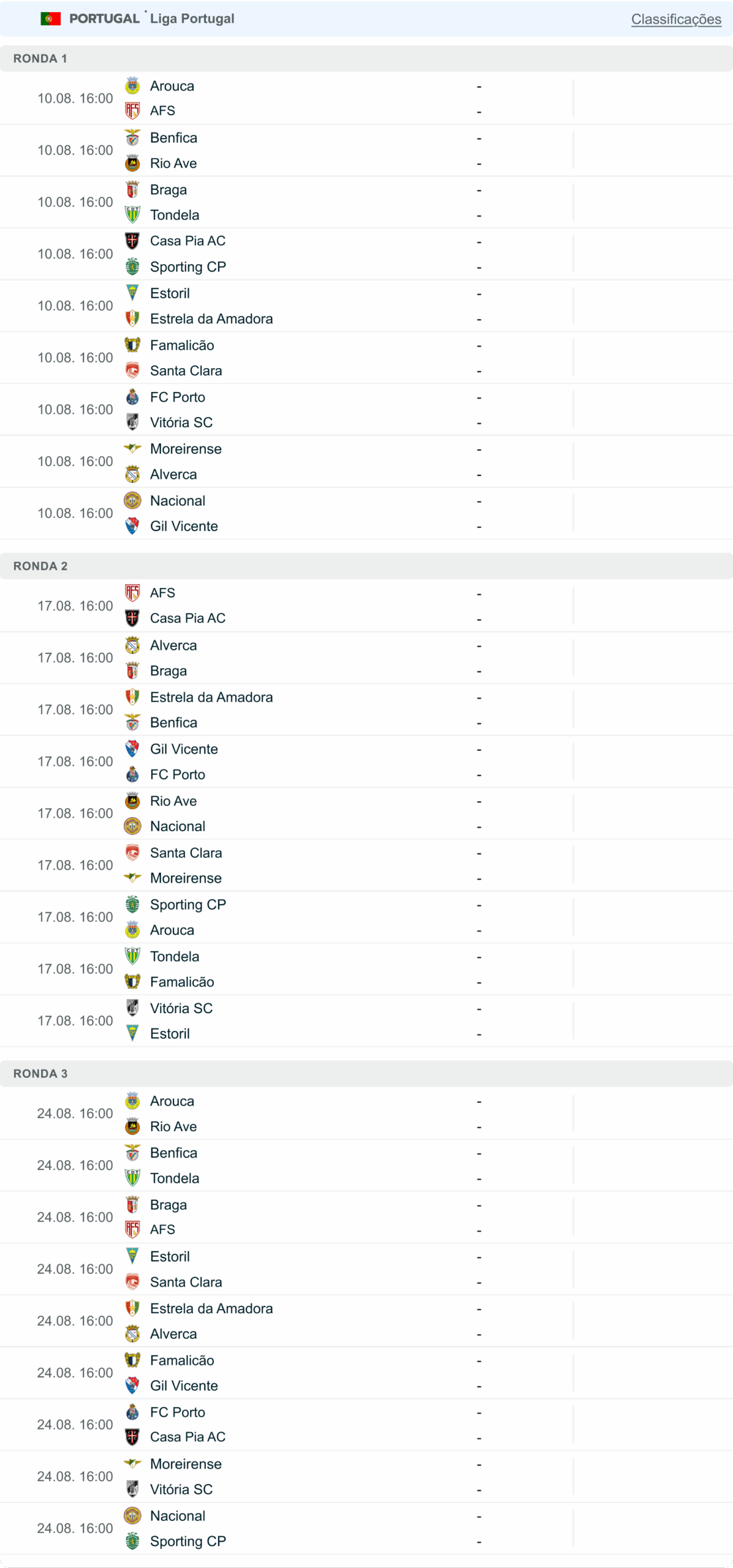Viewport: 733px width, 1568px height.
Task: Open Sporting CP vs Arouca match
Action: (366, 918)
